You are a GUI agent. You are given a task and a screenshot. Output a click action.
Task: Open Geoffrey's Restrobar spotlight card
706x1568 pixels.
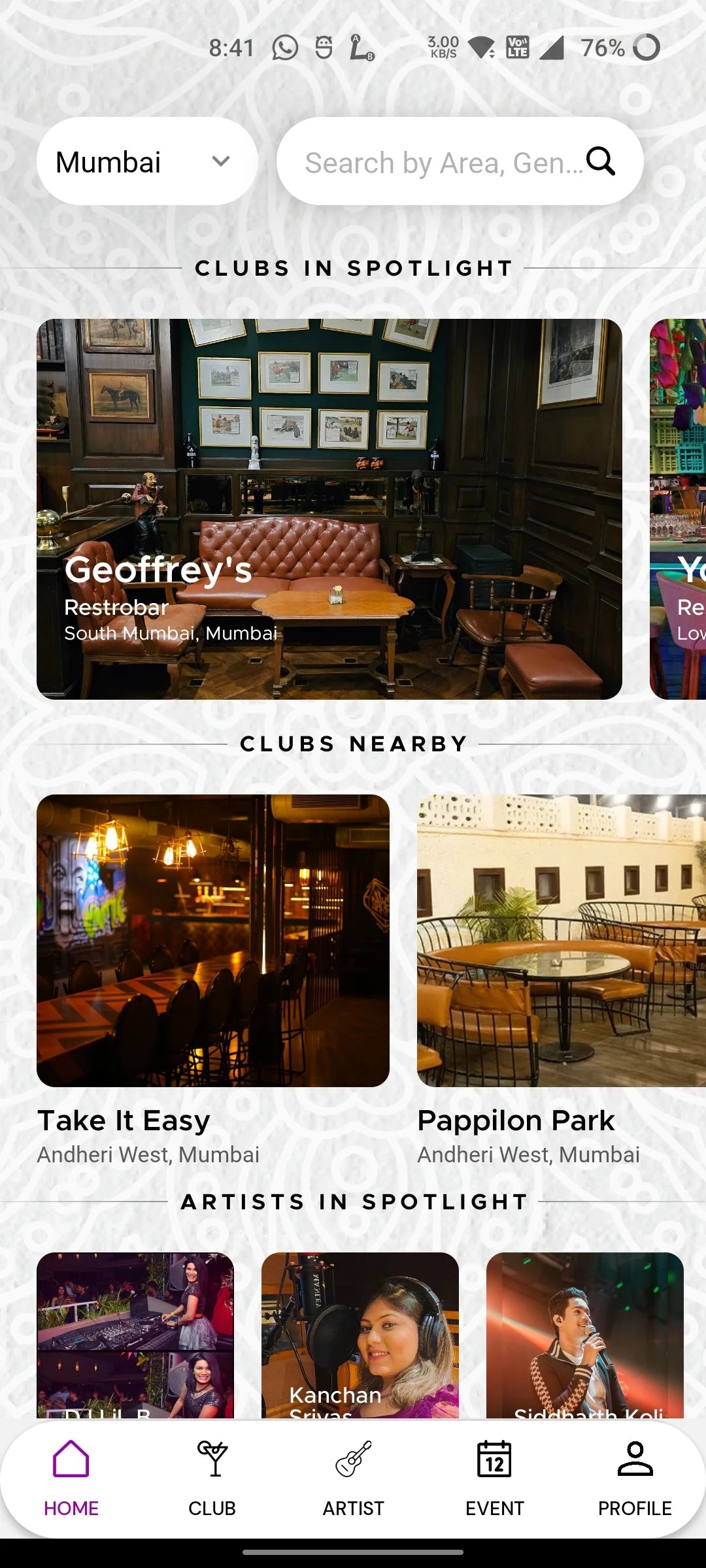[x=329, y=509]
